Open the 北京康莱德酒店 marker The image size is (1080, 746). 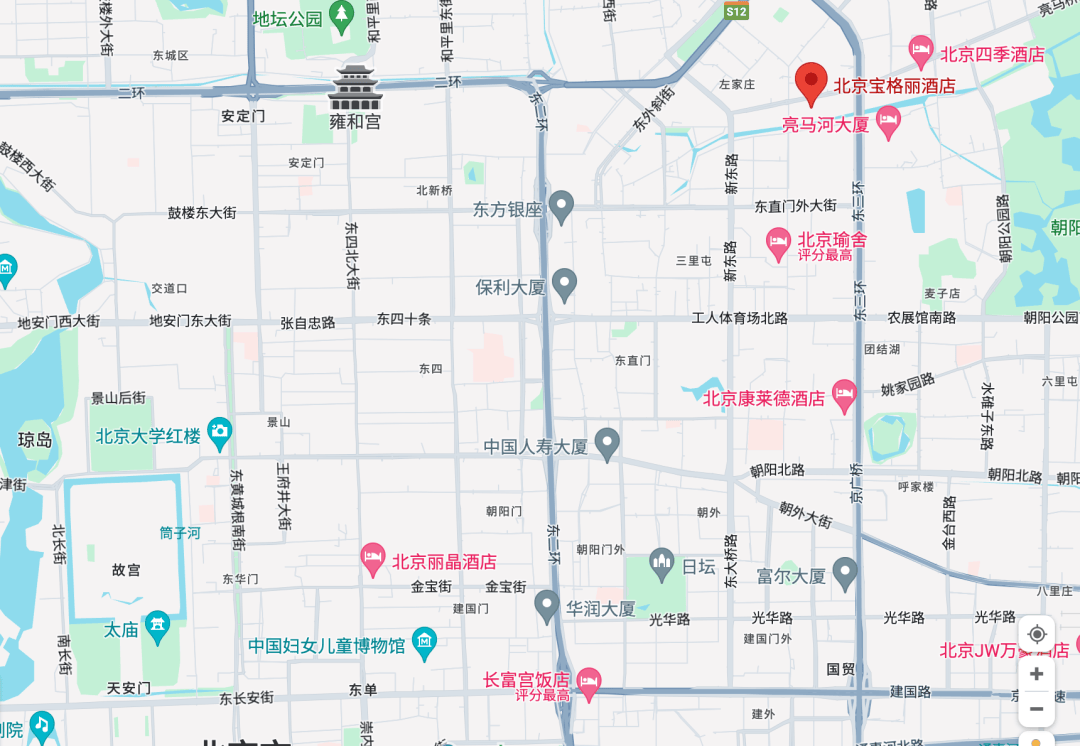[x=845, y=395]
